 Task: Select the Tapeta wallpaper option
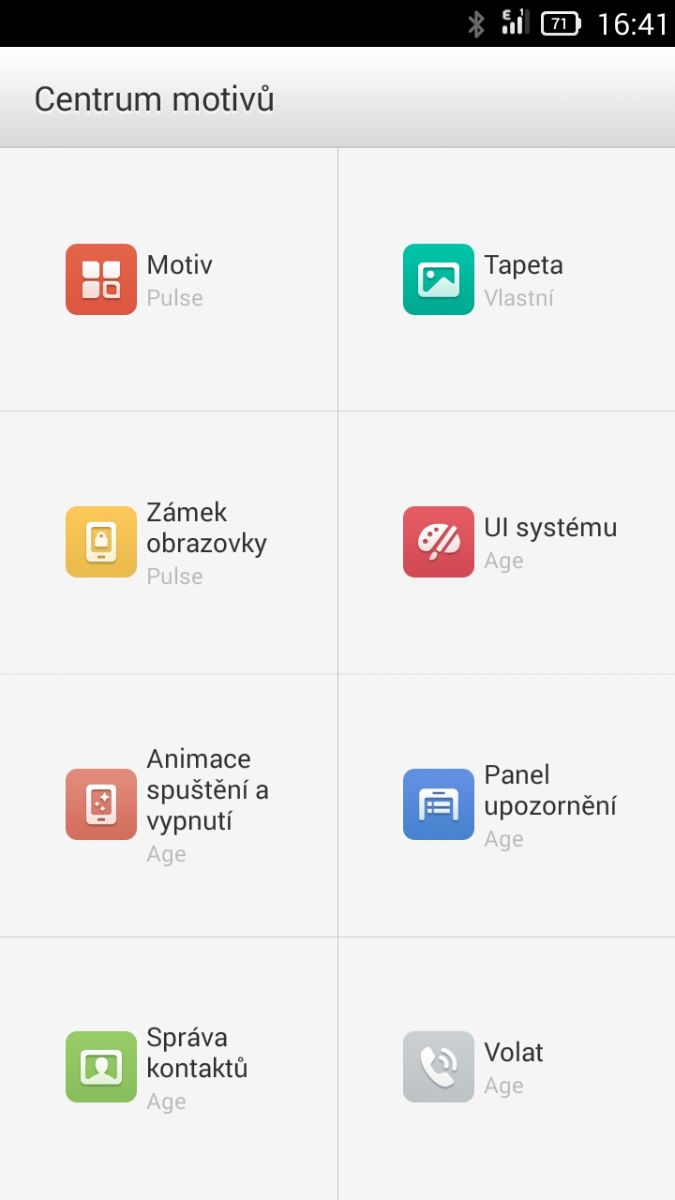click(506, 280)
